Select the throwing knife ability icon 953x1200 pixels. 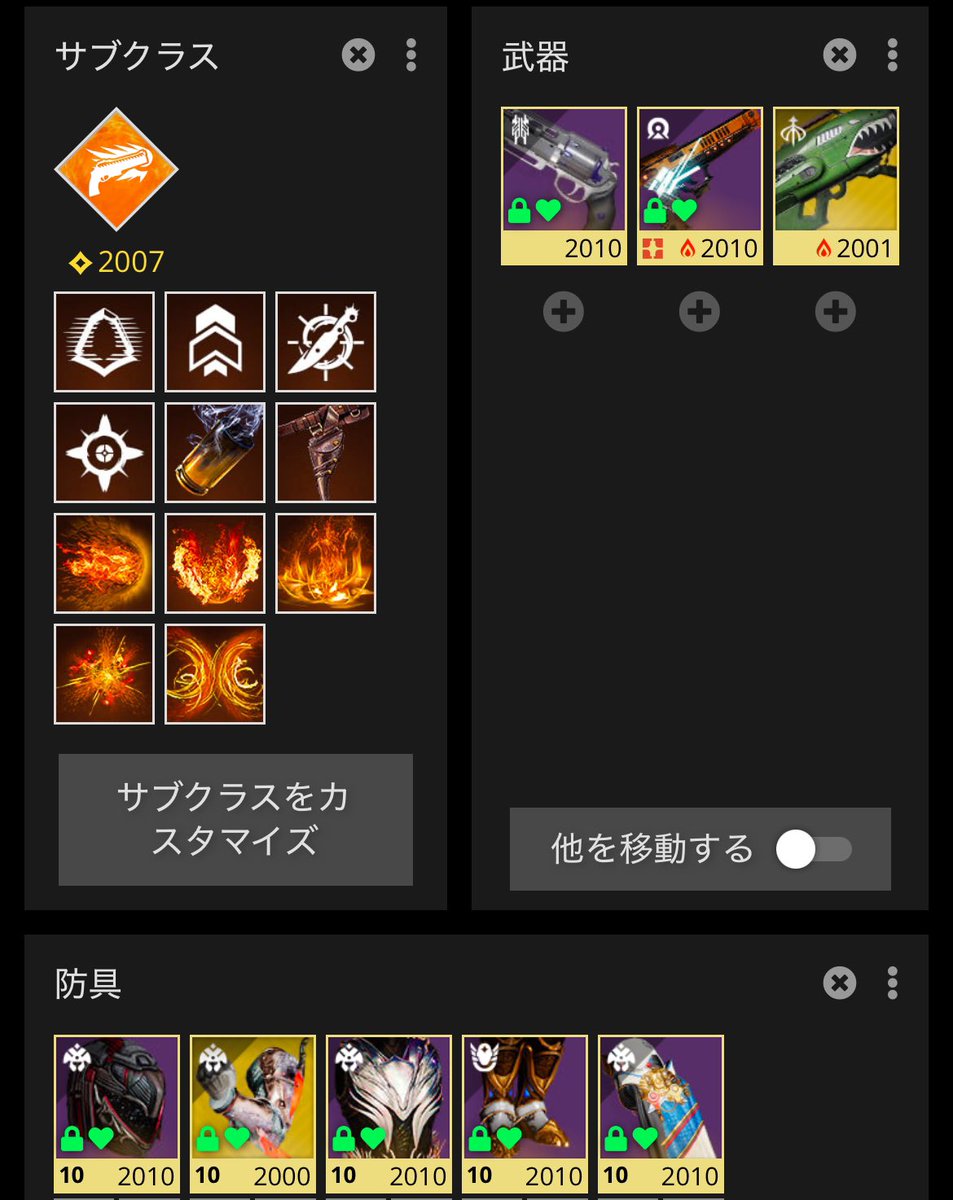pos(326,342)
